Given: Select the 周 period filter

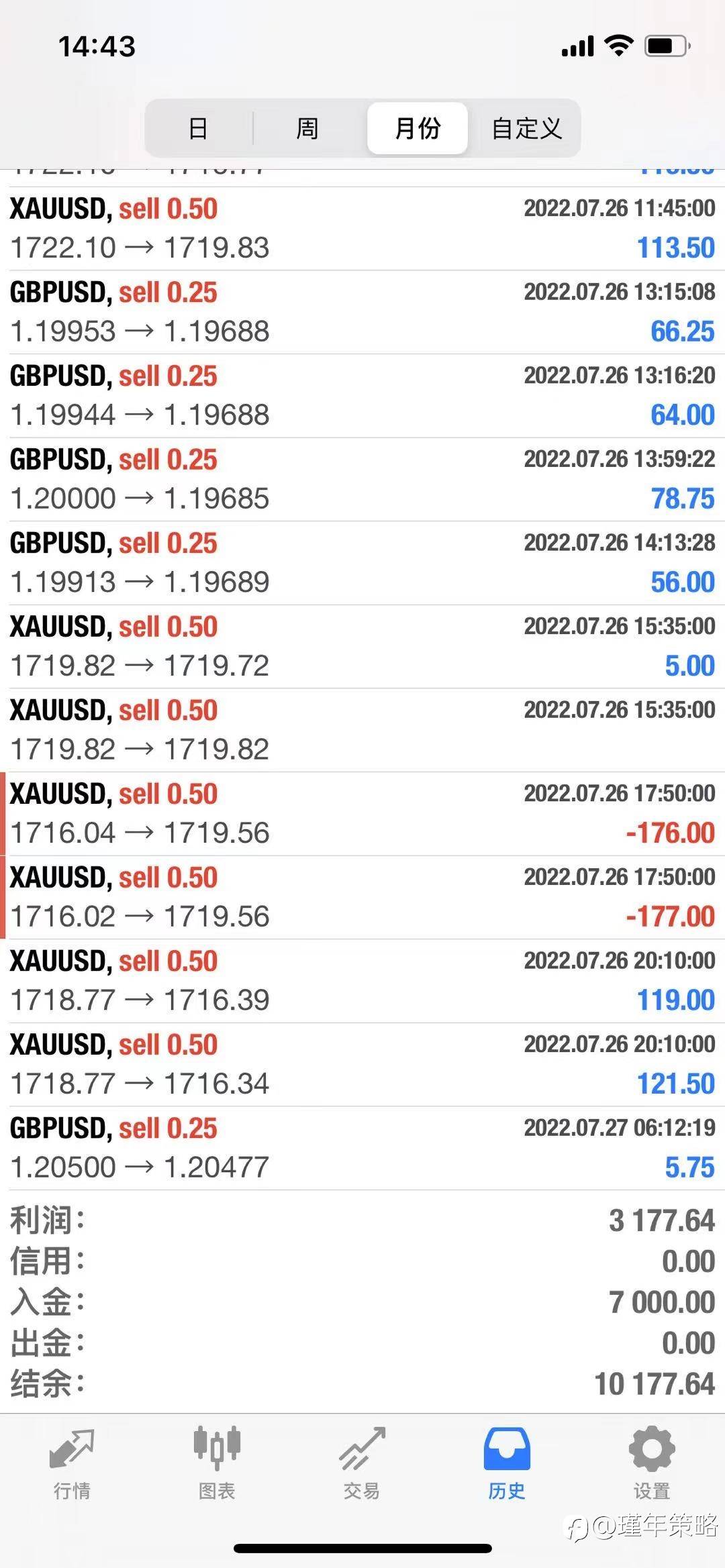Looking at the screenshot, I should 307,128.
